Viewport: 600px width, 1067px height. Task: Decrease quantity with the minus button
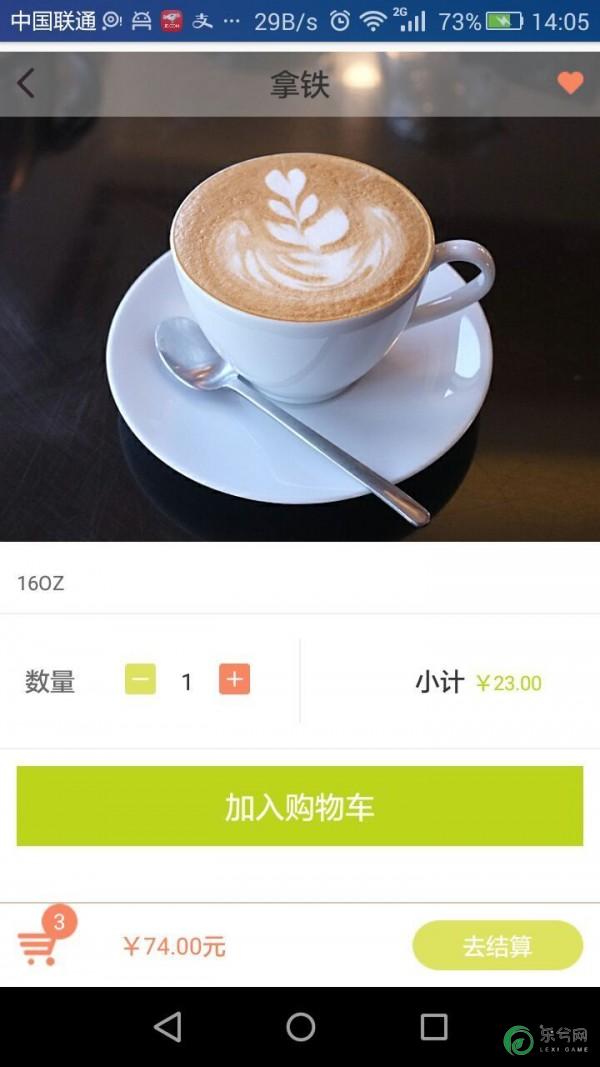click(x=140, y=680)
